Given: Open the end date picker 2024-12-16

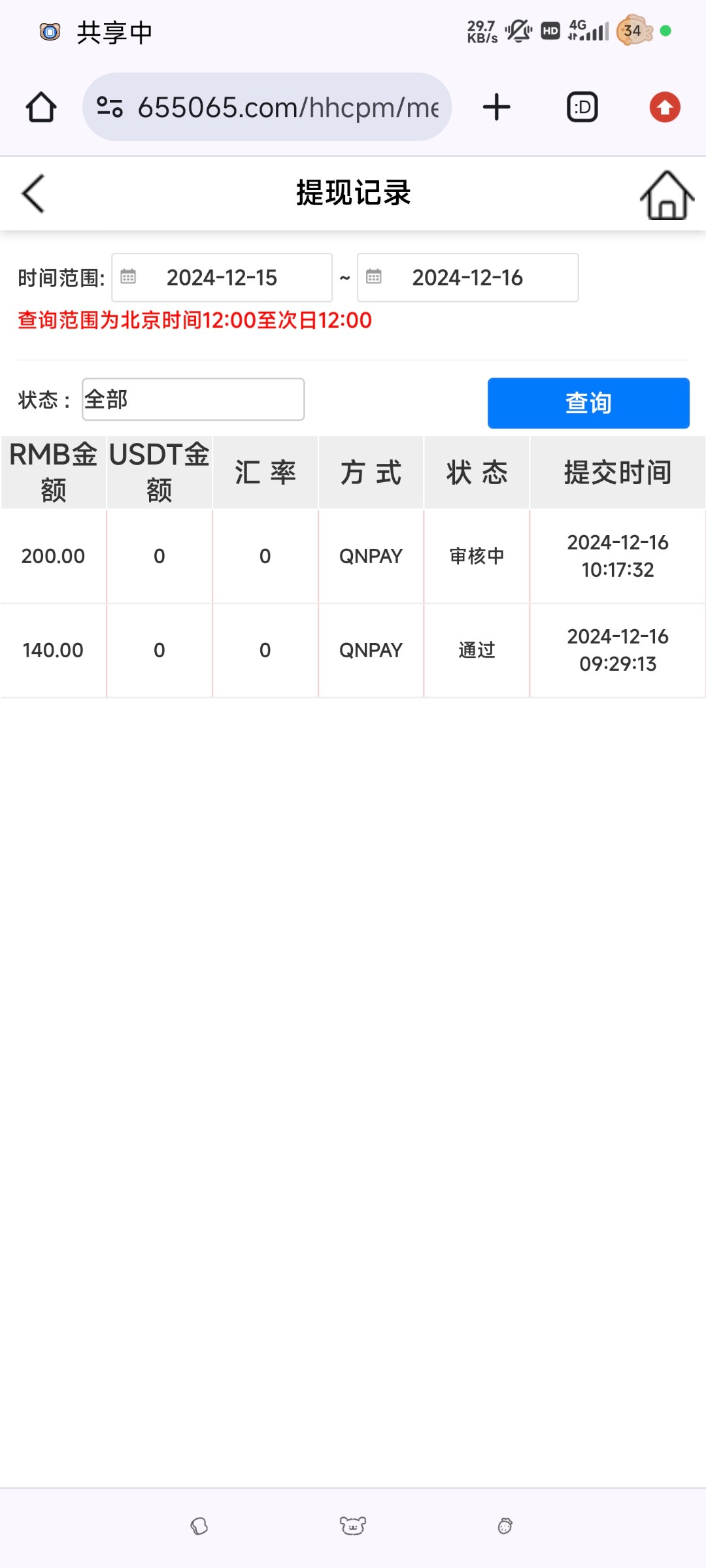Looking at the screenshot, I should [468, 278].
